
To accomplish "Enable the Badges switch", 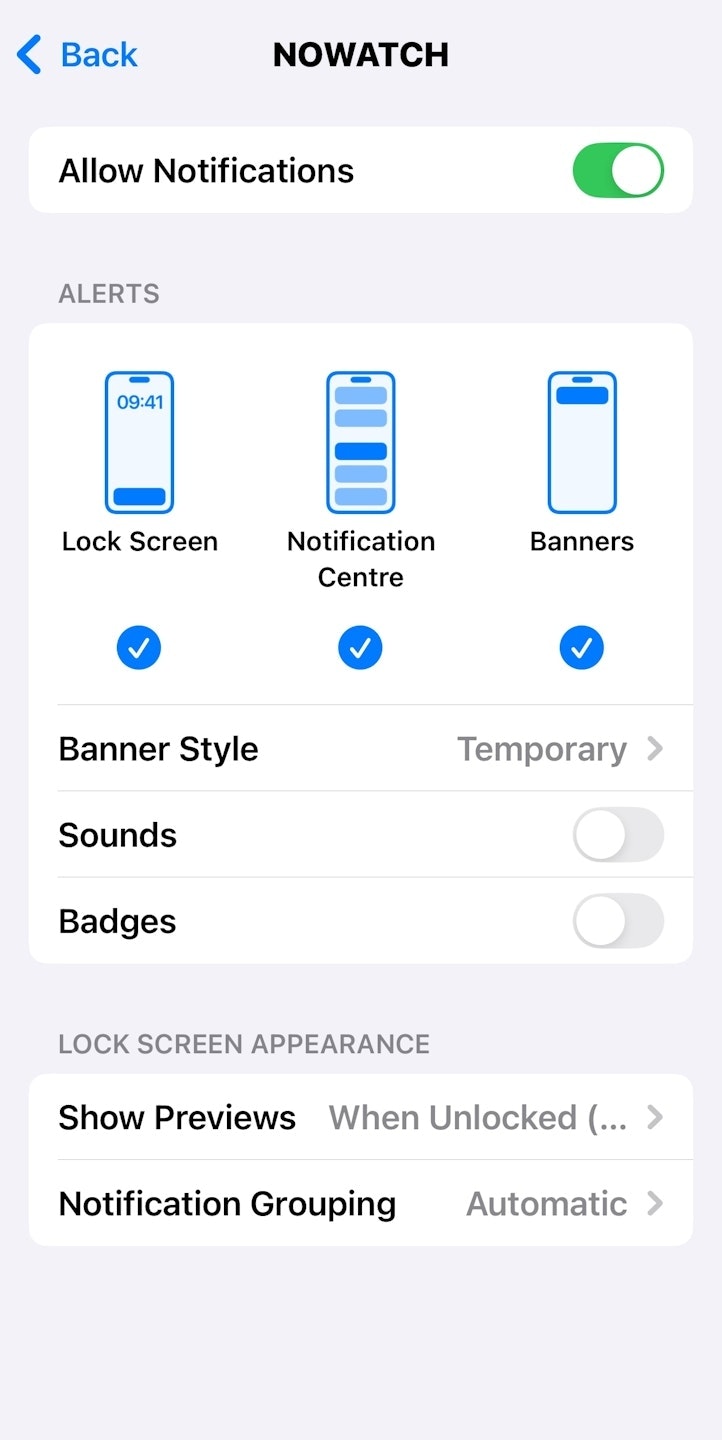I will (x=617, y=921).
